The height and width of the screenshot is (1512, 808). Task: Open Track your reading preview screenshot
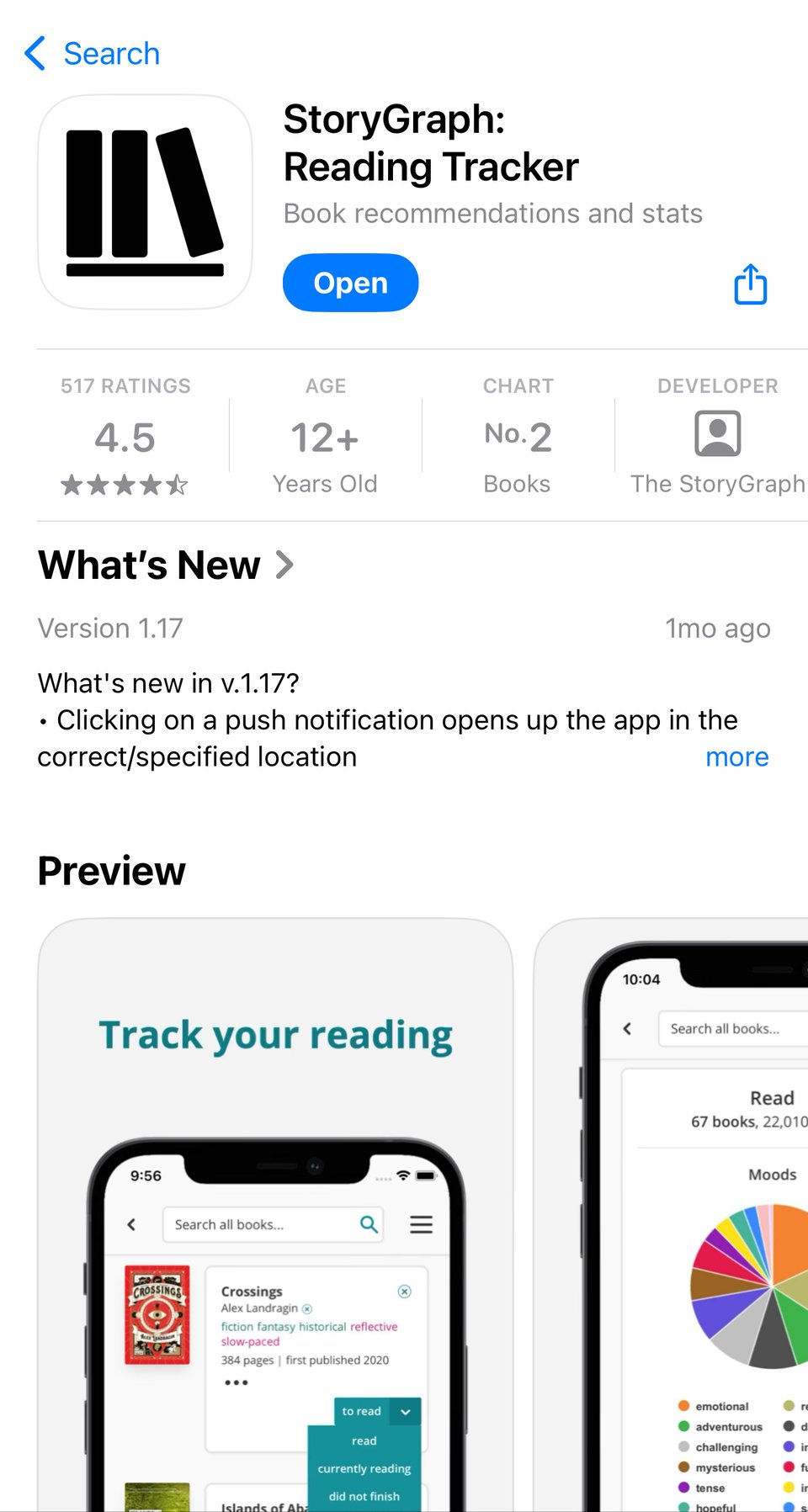(x=275, y=1212)
